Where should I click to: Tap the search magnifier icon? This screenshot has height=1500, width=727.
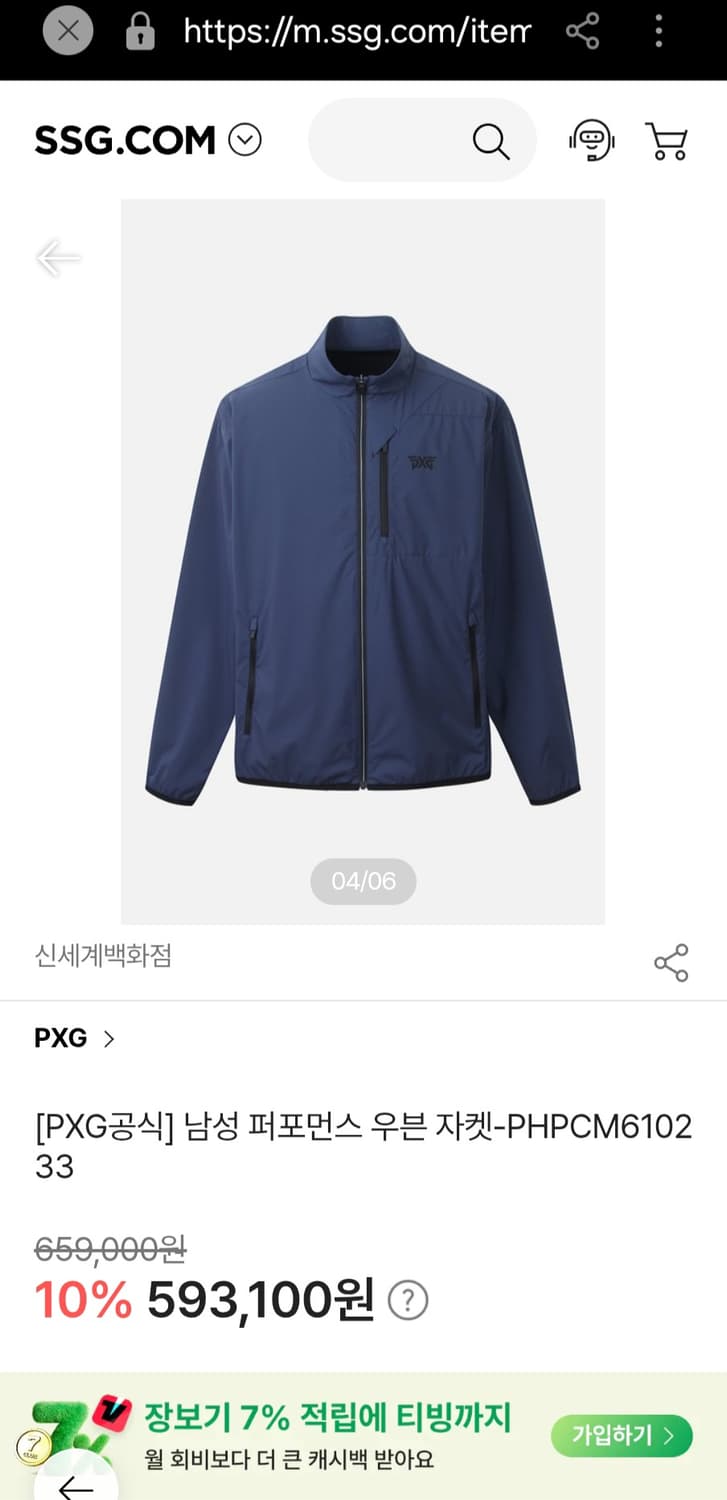click(x=491, y=141)
